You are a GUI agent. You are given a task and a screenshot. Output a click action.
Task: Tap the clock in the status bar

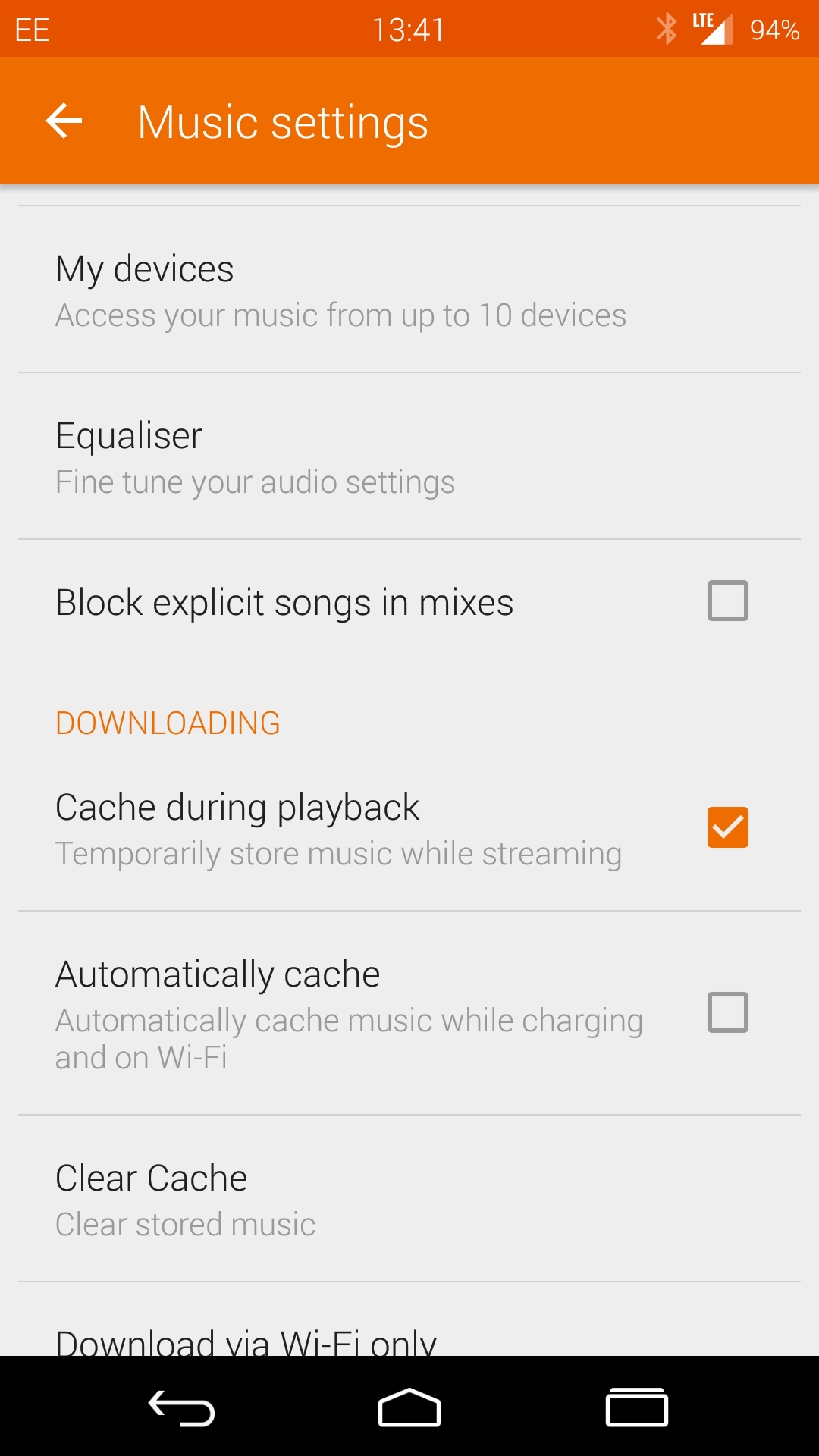click(x=409, y=29)
